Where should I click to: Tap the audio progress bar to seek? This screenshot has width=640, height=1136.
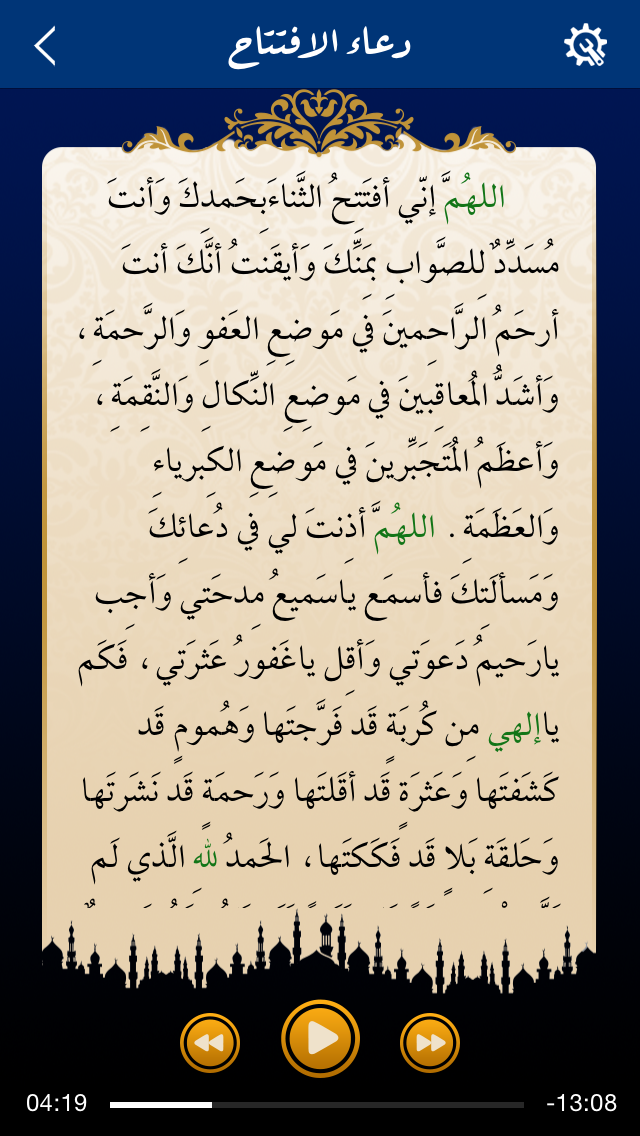[x=317, y=1105]
